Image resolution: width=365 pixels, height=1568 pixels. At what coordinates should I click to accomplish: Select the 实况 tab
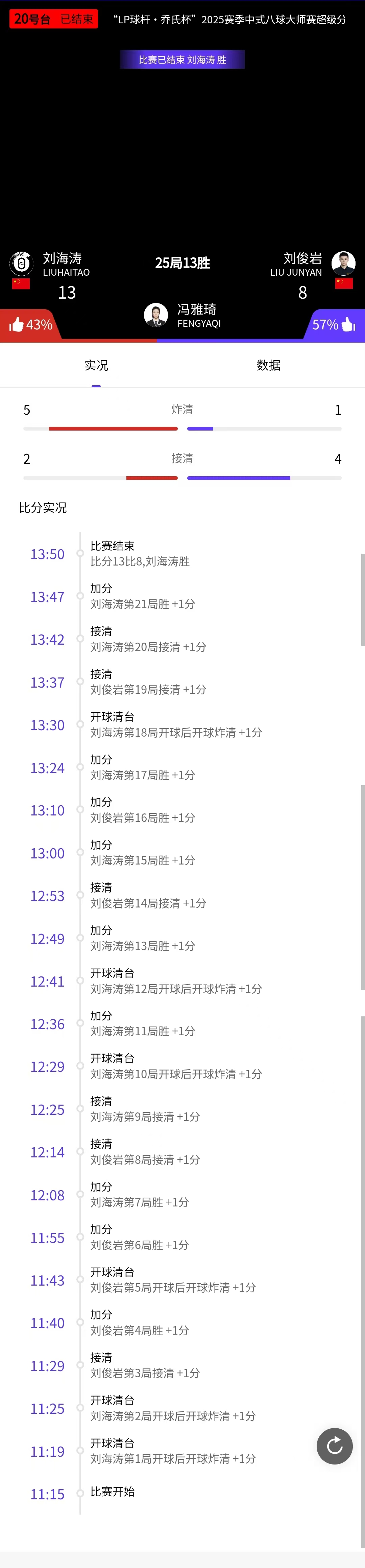click(96, 365)
